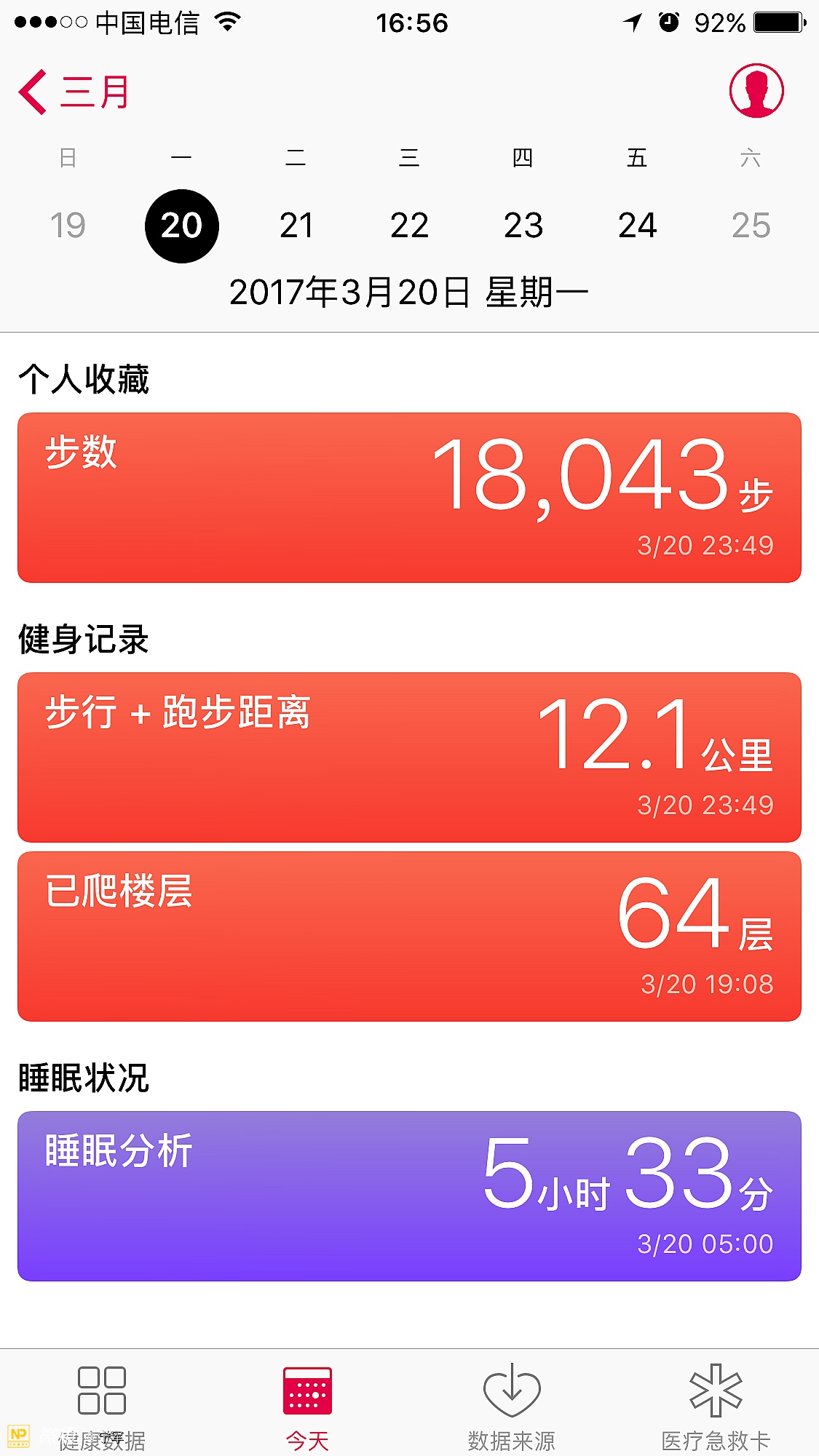Open the 睡眠分析 sleep analysis card
Viewport: 819px width, 1456px height.
tap(409, 1196)
